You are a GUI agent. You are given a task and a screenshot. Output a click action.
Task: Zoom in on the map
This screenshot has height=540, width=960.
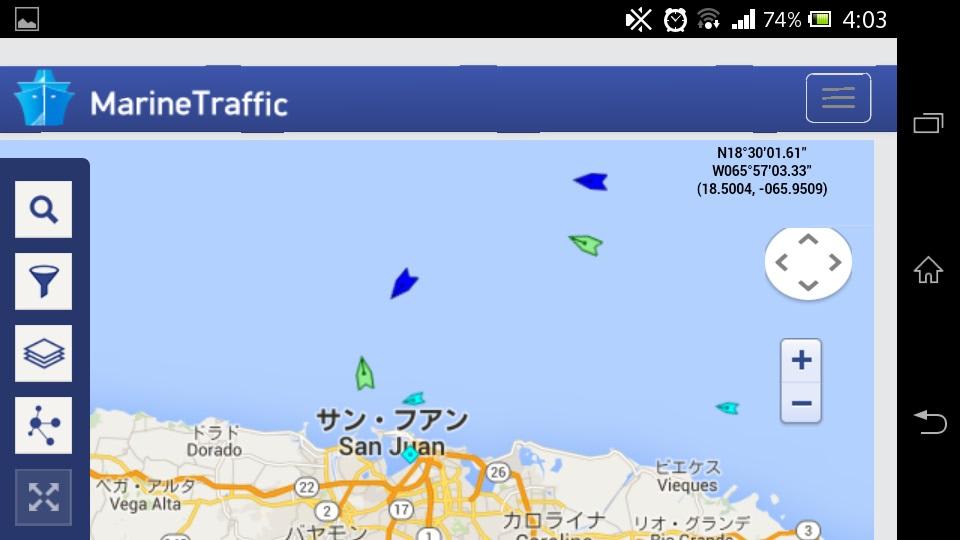click(x=801, y=360)
